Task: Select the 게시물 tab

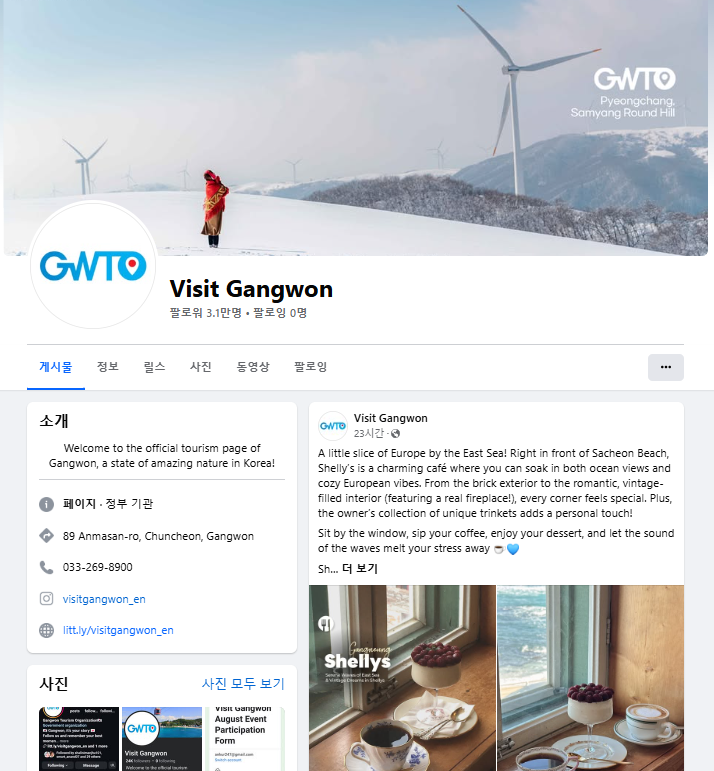Action: pyautogui.click(x=56, y=367)
